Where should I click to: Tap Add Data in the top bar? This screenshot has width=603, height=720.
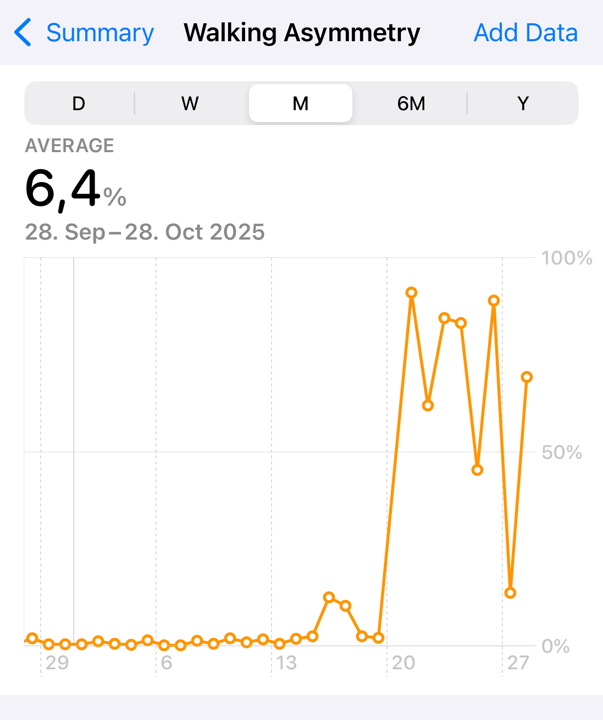click(x=525, y=33)
